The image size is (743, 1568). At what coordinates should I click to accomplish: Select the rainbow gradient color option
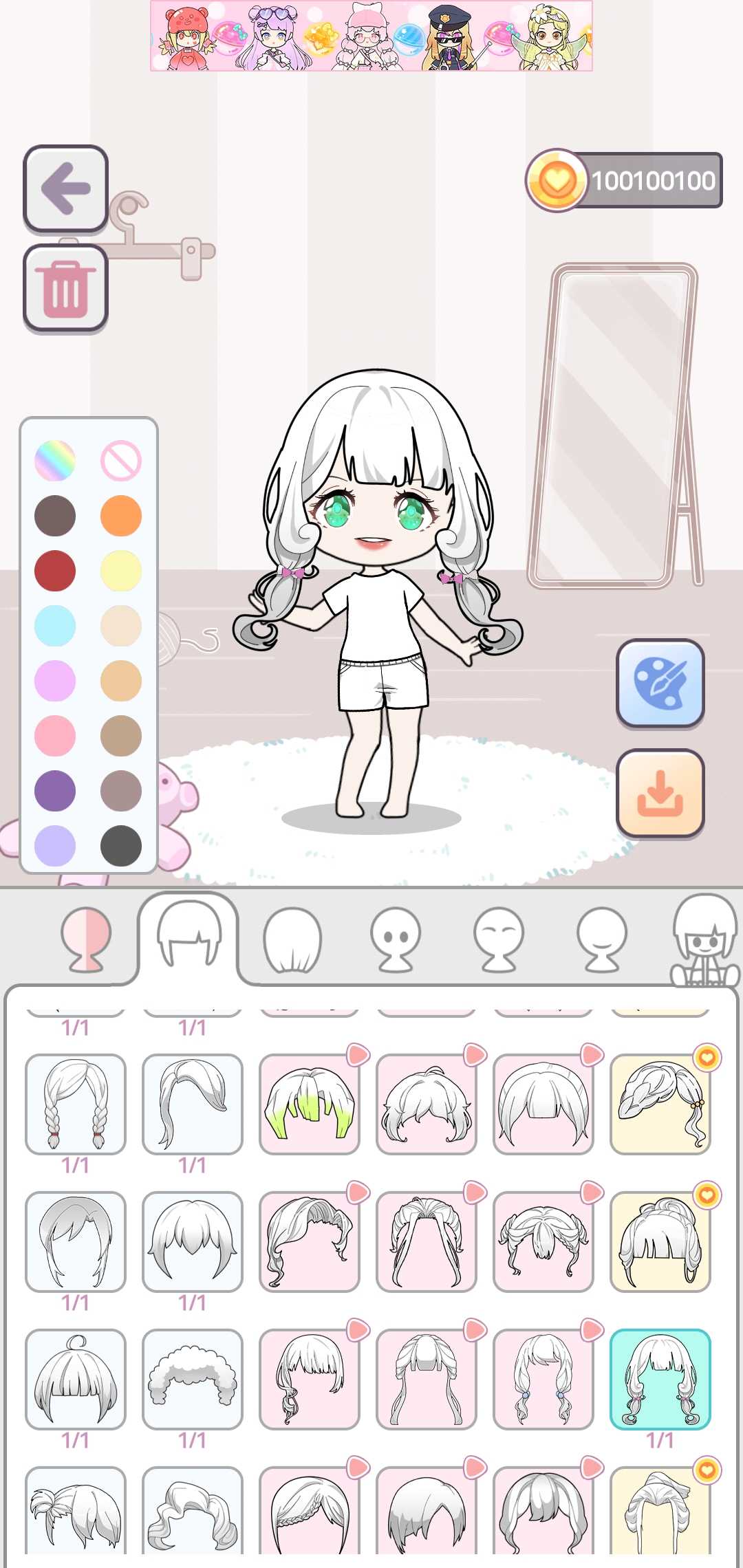click(x=56, y=462)
